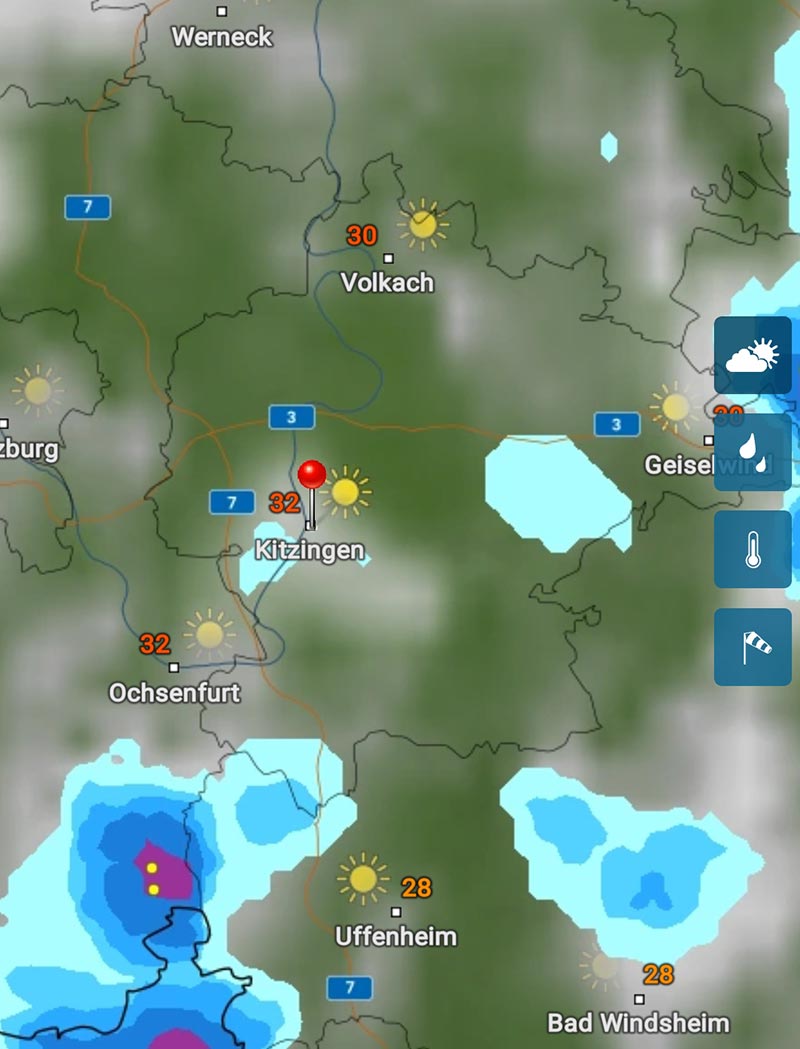This screenshot has height=1049, width=800.
Task: Switch to the precipitation raindrops layer
Action: 753,452
